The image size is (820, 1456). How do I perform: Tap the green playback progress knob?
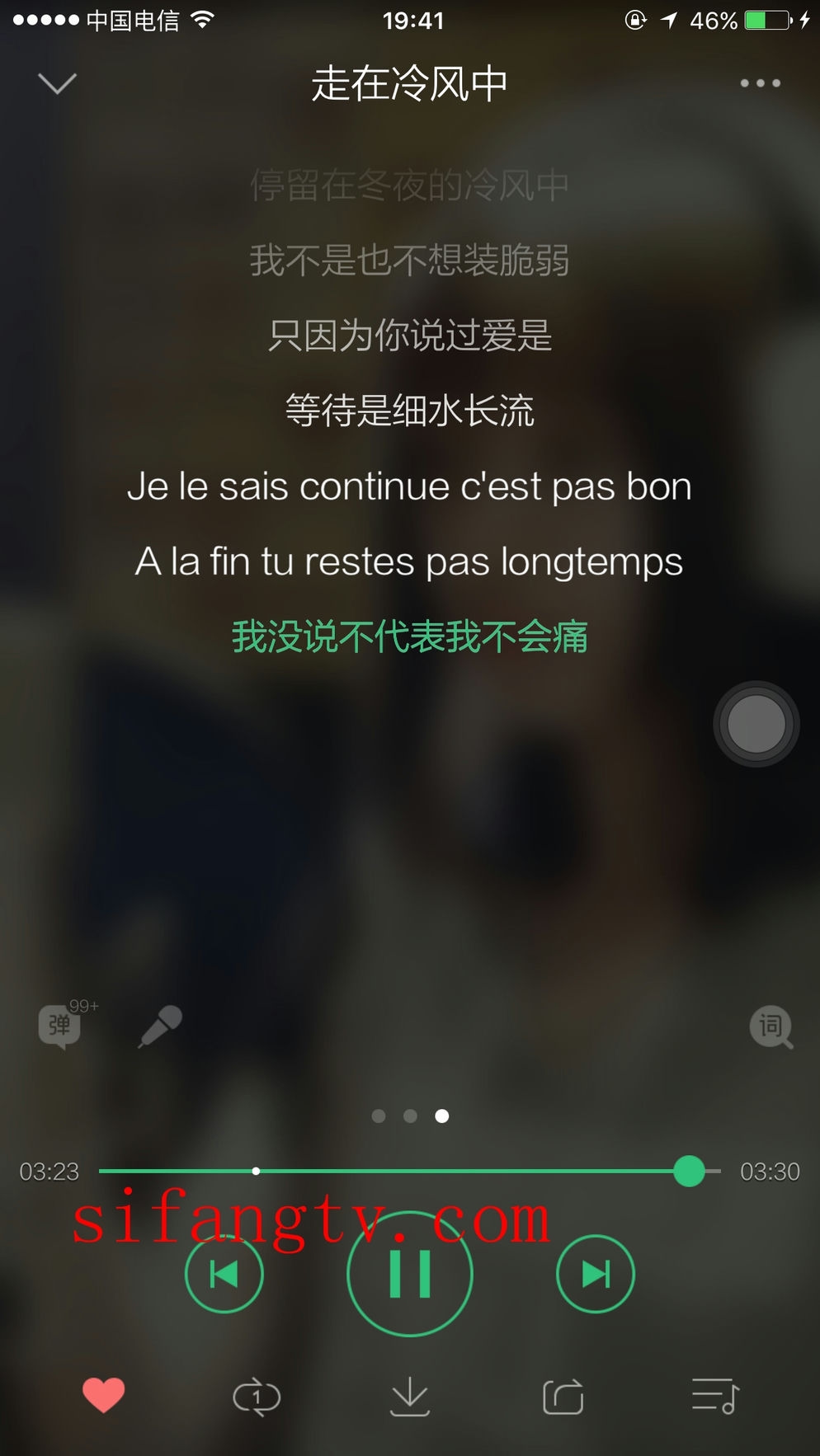click(689, 1171)
